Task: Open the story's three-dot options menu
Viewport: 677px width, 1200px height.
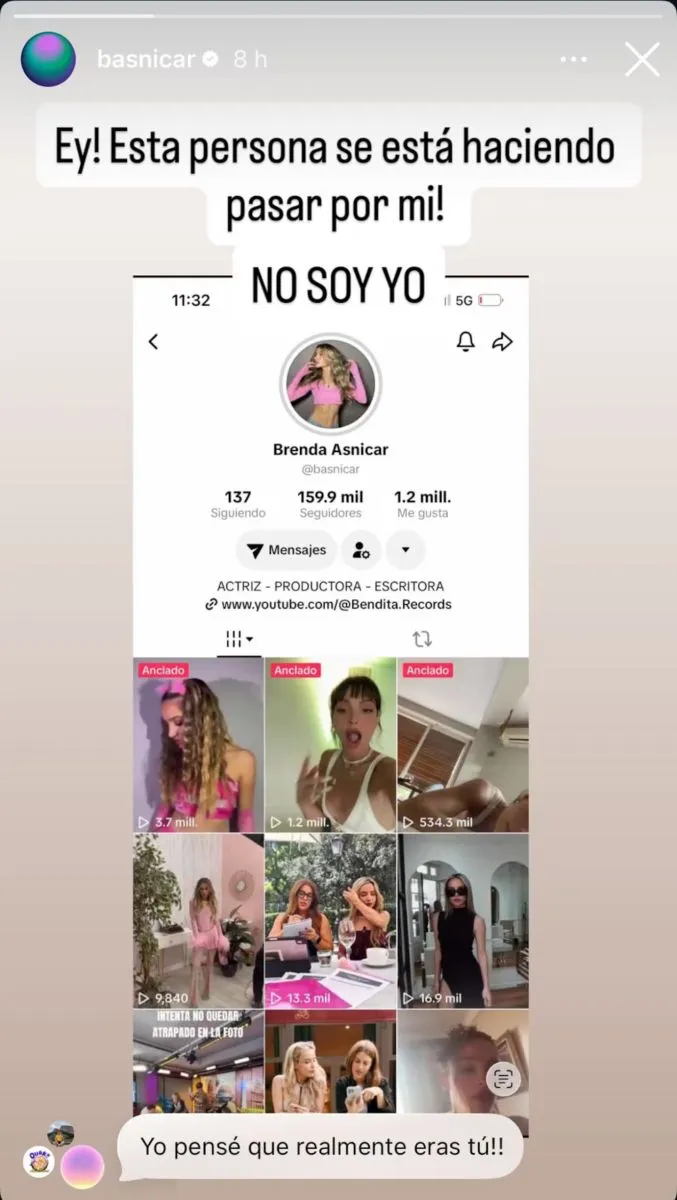Action: click(574, 60)
